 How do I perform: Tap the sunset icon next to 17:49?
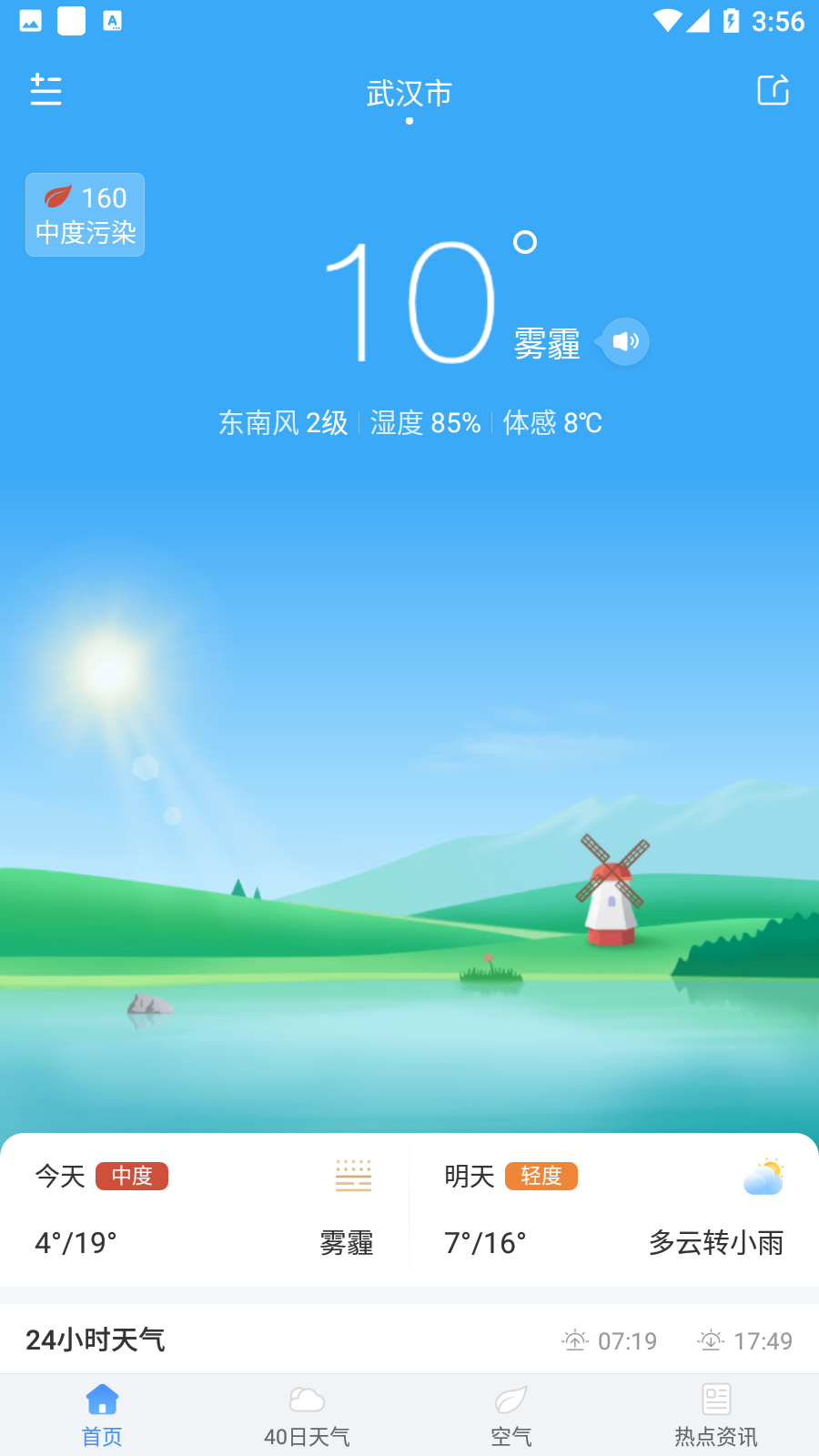708,1340
